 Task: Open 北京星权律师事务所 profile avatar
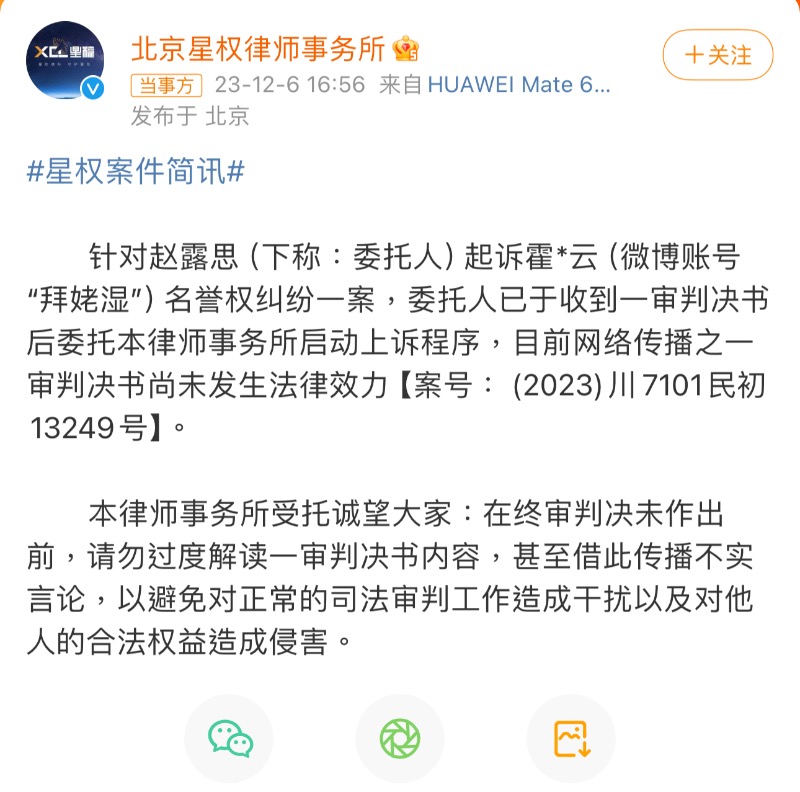[65, 60]
